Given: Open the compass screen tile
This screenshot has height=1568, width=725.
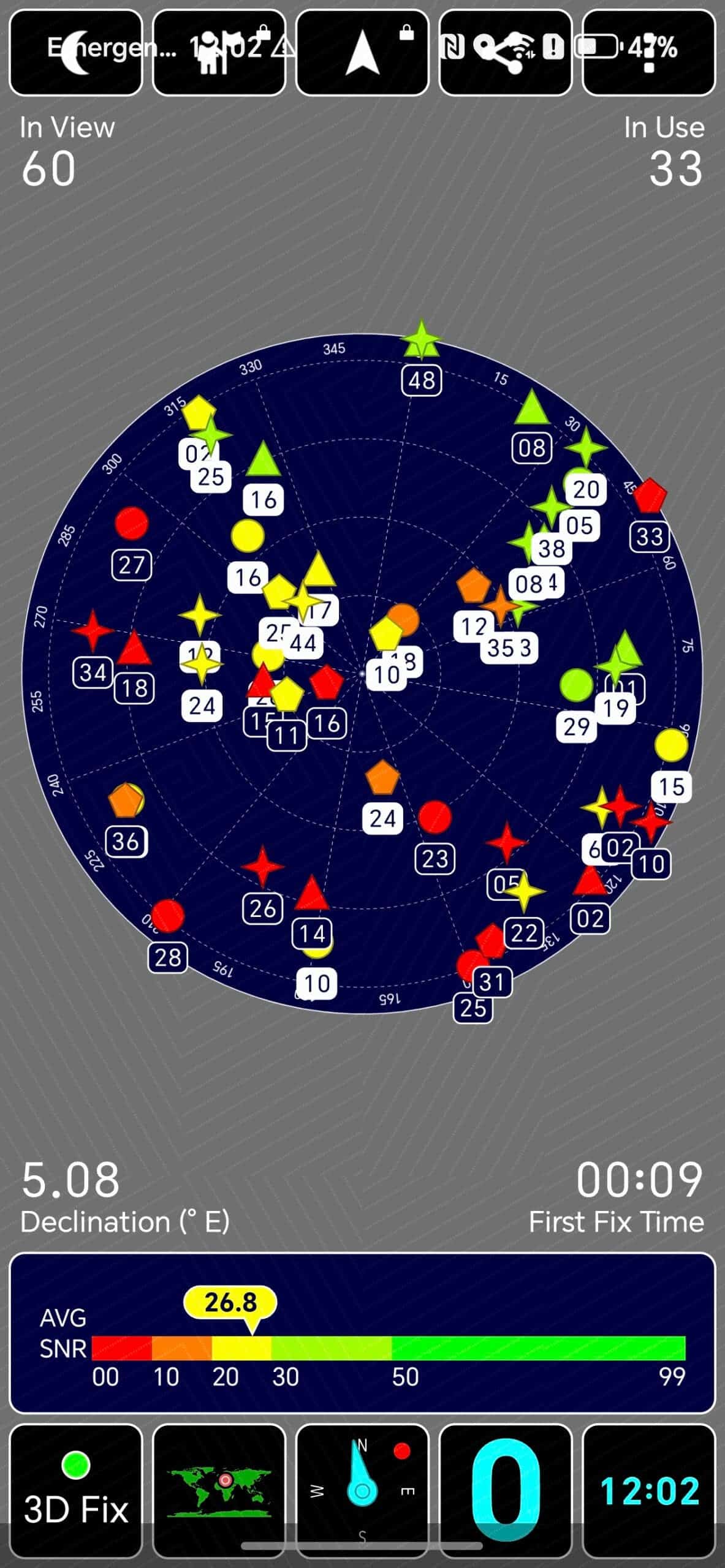Looking at the screenshot, I should point(362,1491).
